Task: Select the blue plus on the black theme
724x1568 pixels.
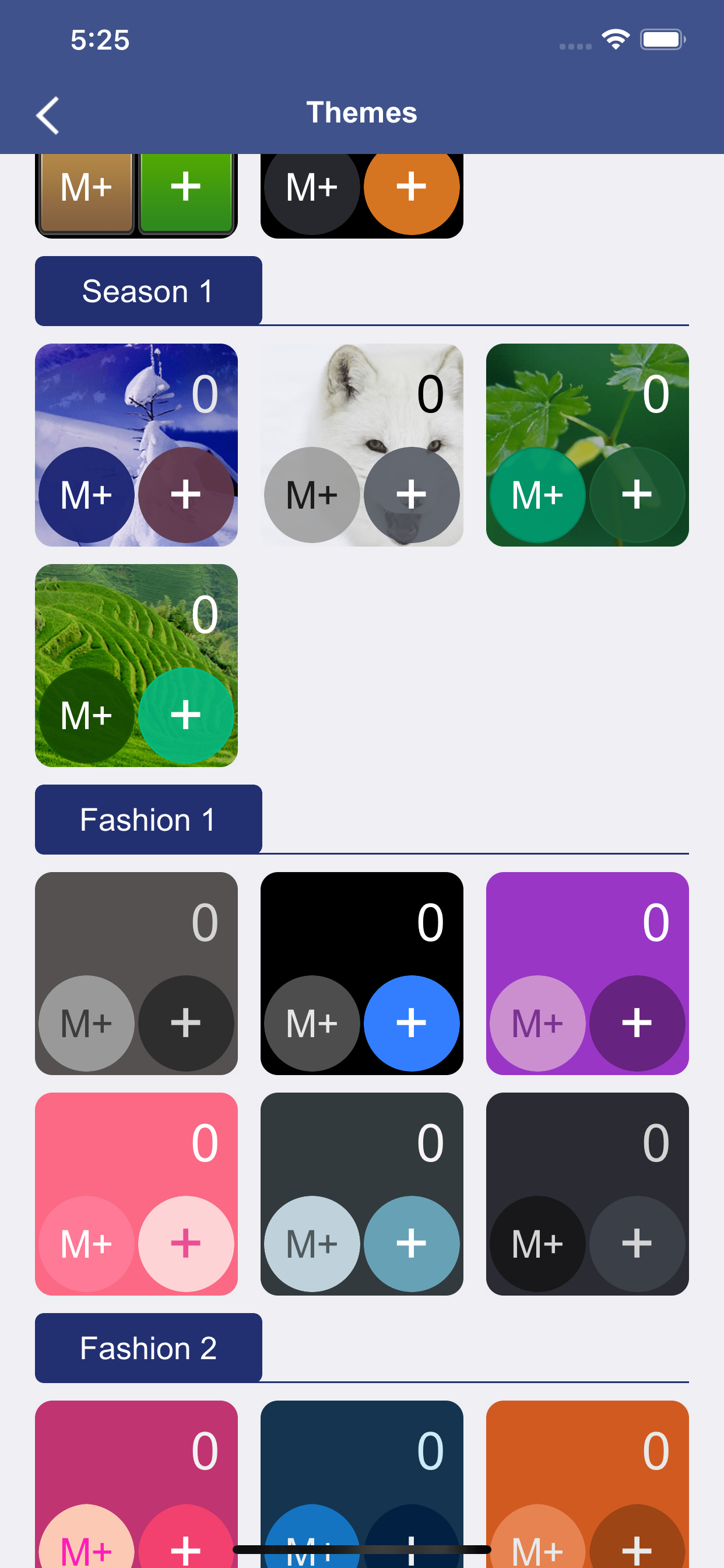Action: (x=412, y=1024)
